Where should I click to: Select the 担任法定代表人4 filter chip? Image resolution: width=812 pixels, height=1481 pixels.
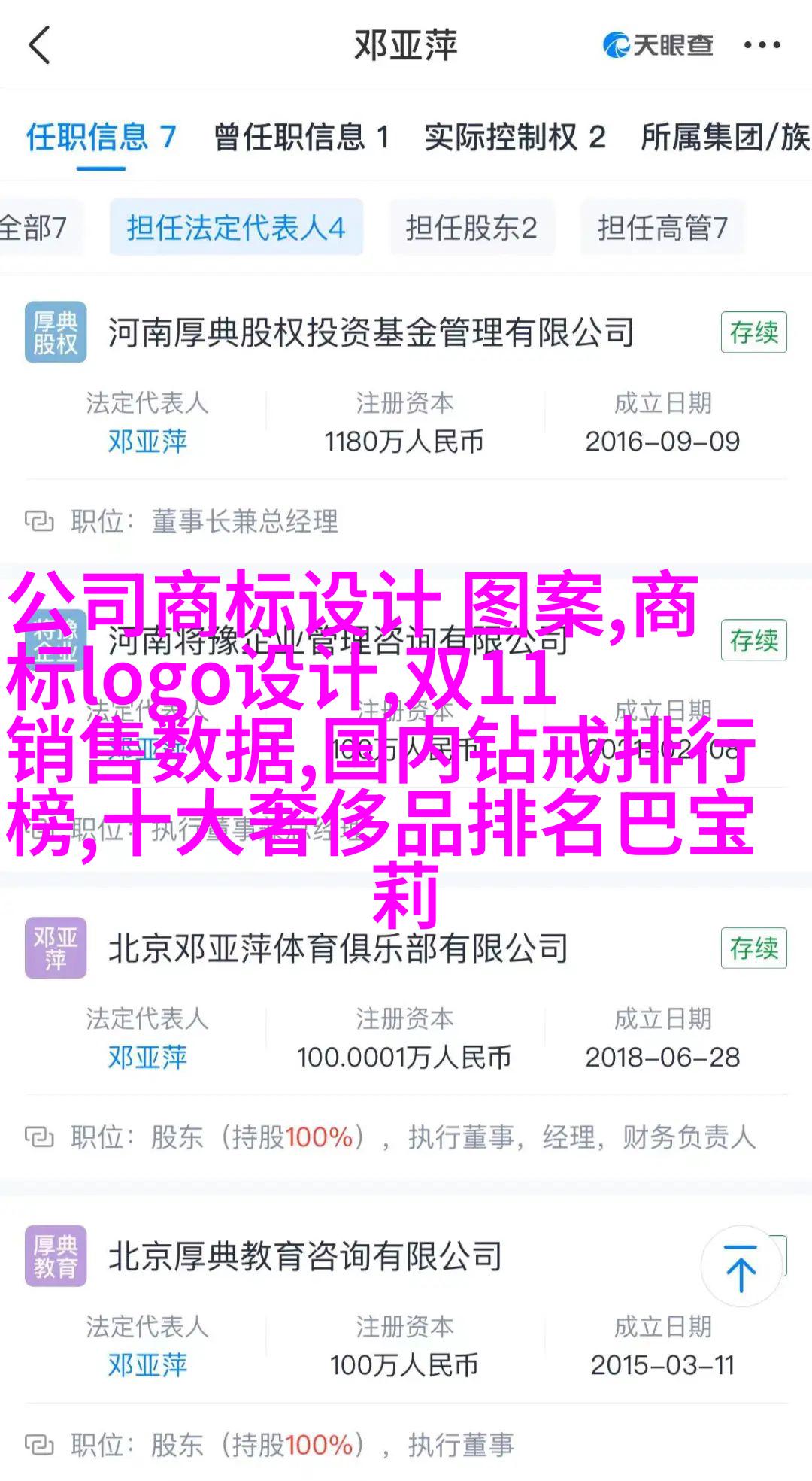pos(236,227)
